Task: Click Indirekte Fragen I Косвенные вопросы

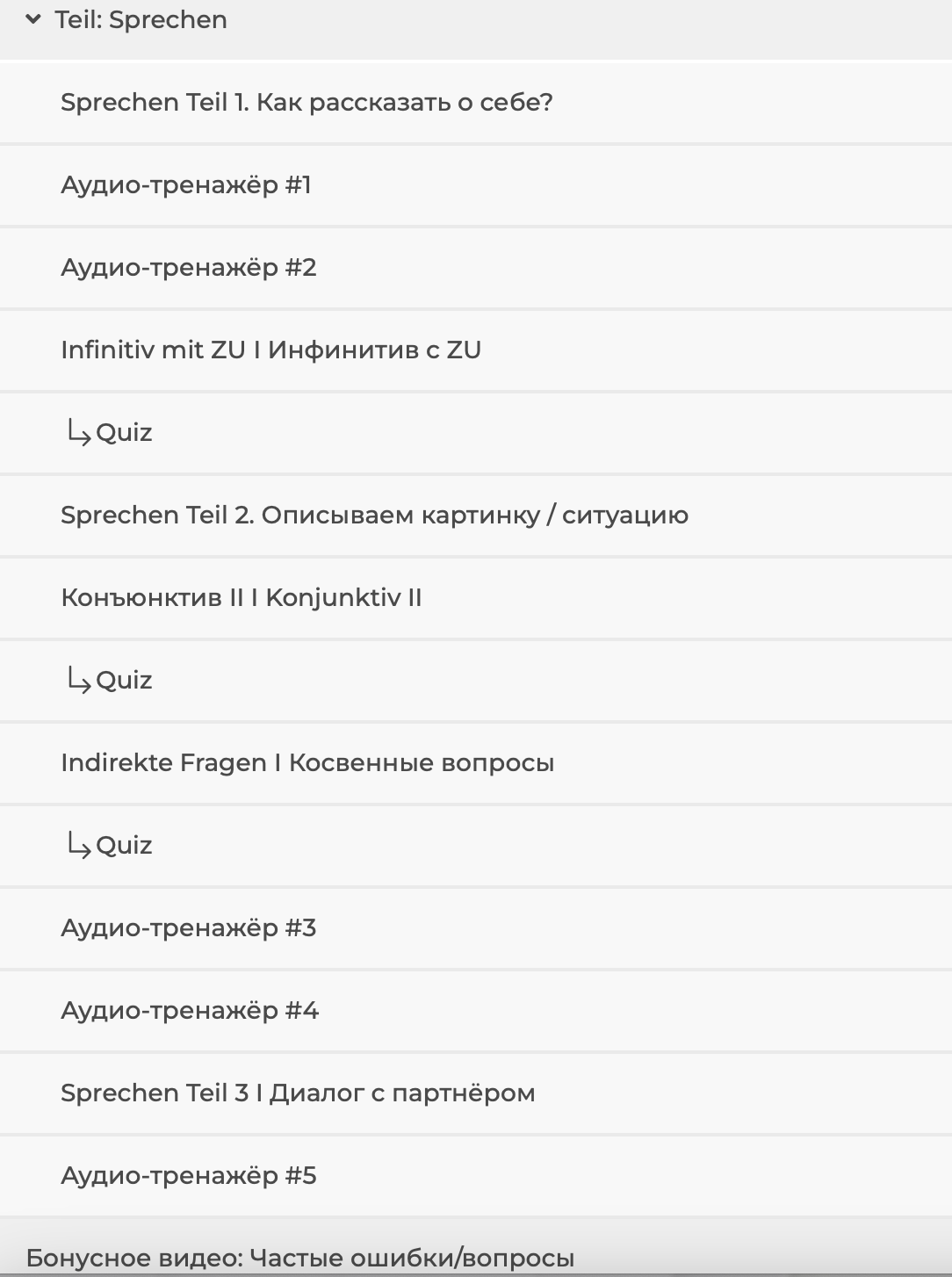Action: (x=307, y=762)
